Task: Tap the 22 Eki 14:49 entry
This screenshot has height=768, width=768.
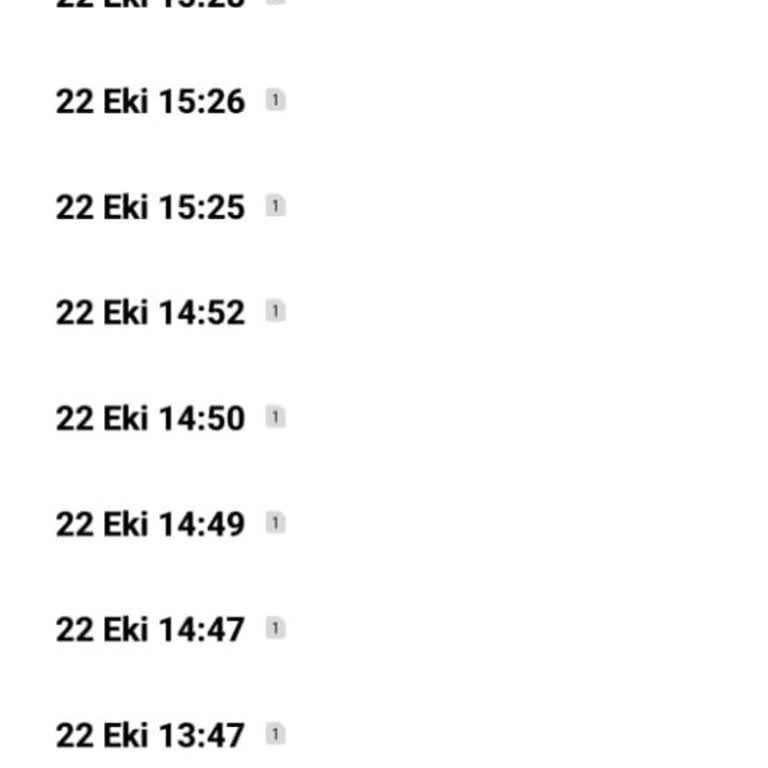Action: tap(150, 524)
